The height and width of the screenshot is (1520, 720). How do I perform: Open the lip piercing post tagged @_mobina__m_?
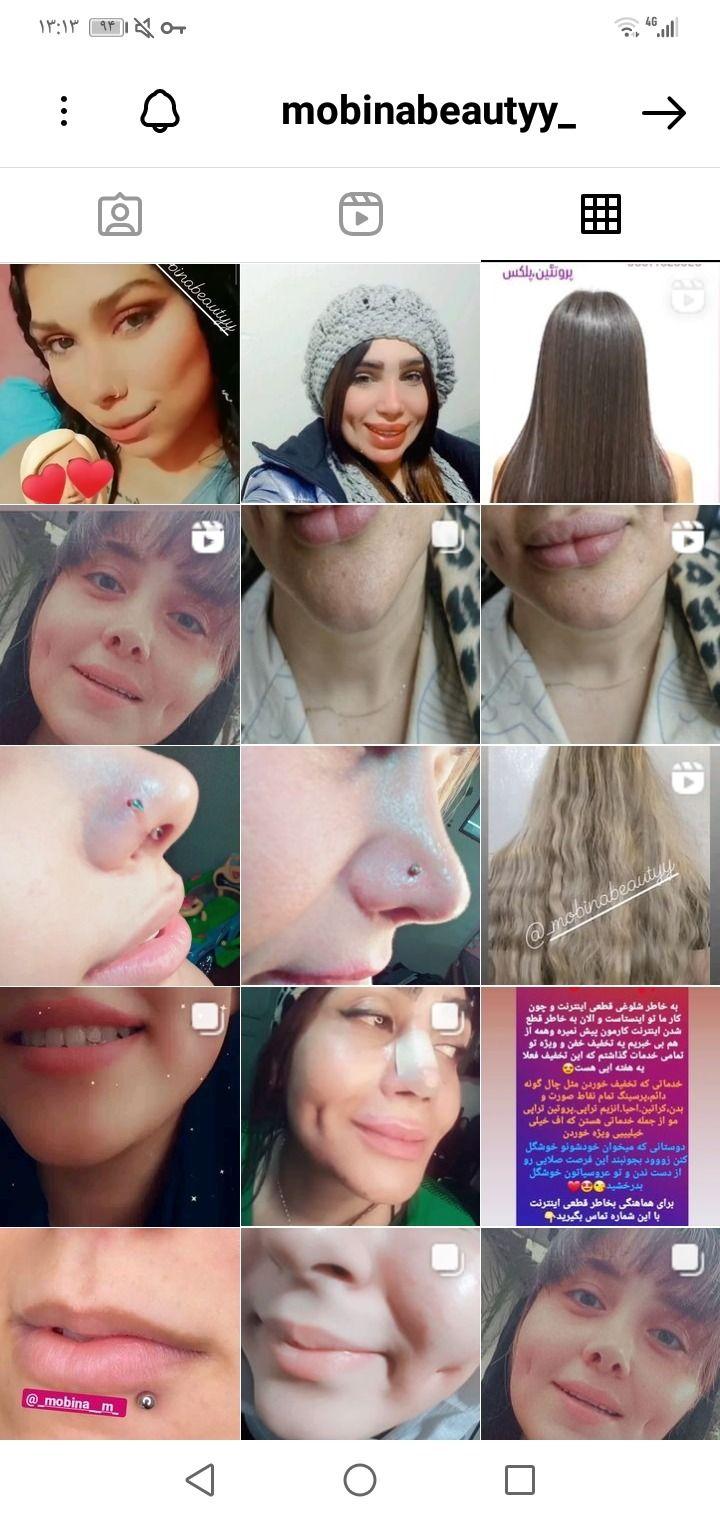(120, 1335)
